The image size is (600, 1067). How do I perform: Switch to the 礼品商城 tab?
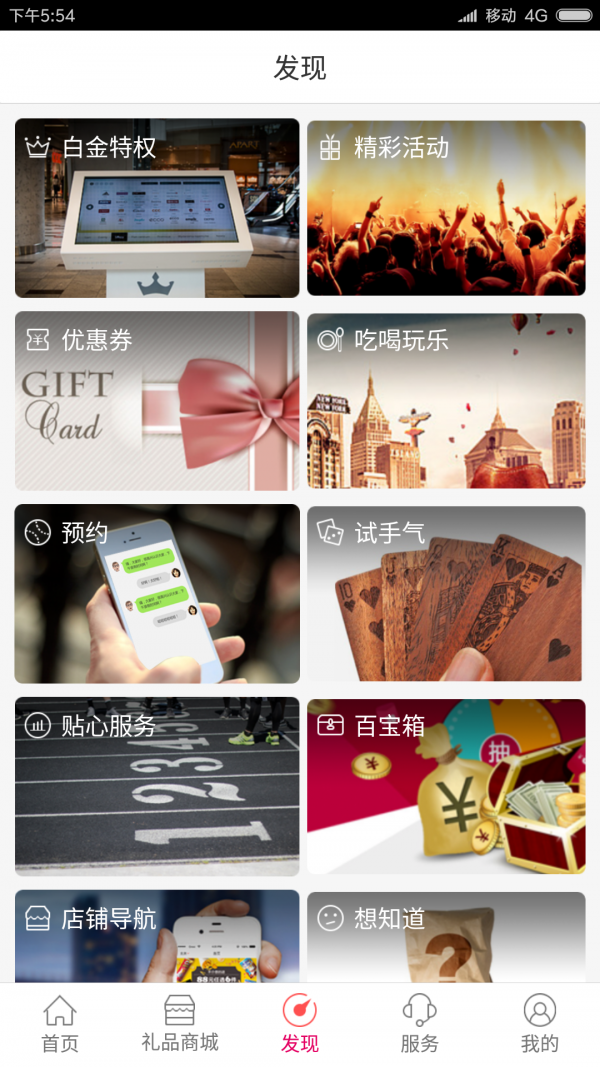(180, 1025)
